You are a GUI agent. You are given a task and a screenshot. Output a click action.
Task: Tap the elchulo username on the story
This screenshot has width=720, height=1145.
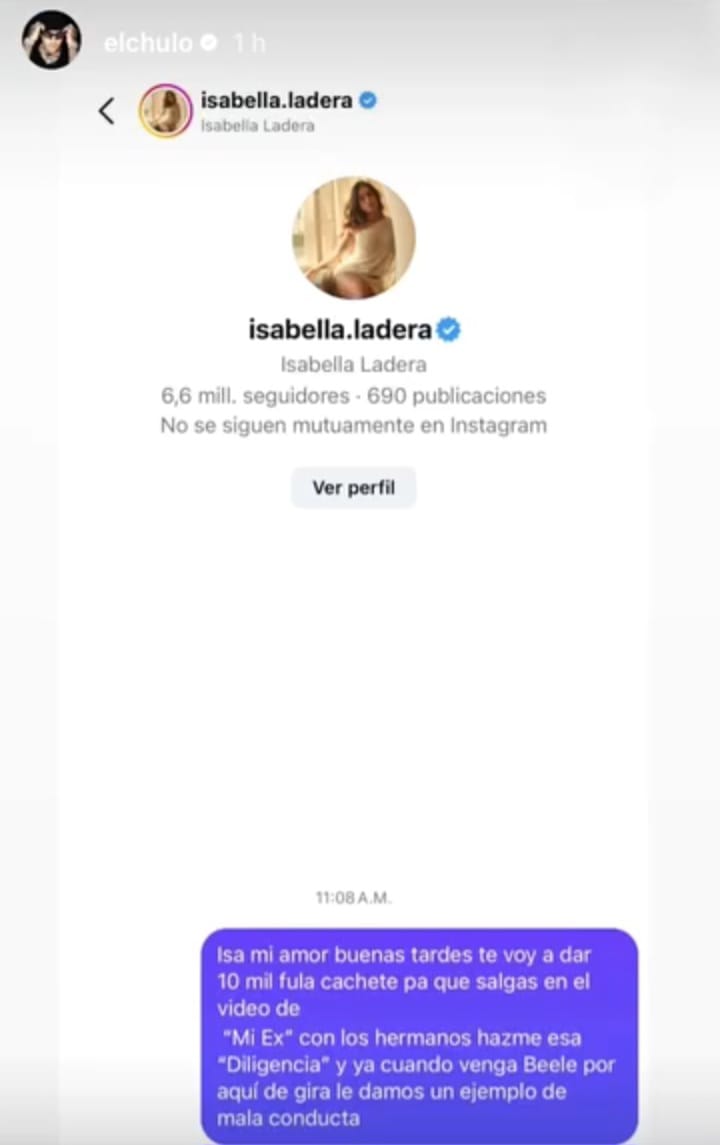[x=149, y=43]
